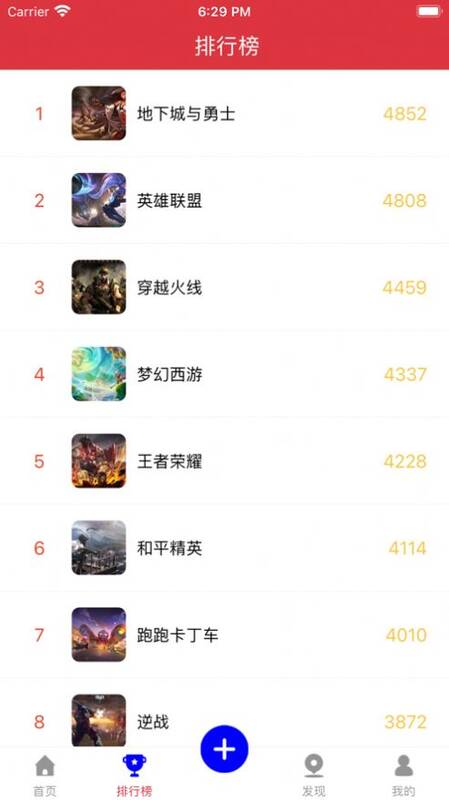
Task: Select 穿越火线 from the ranking list
Action: click(x=224, y=287)
